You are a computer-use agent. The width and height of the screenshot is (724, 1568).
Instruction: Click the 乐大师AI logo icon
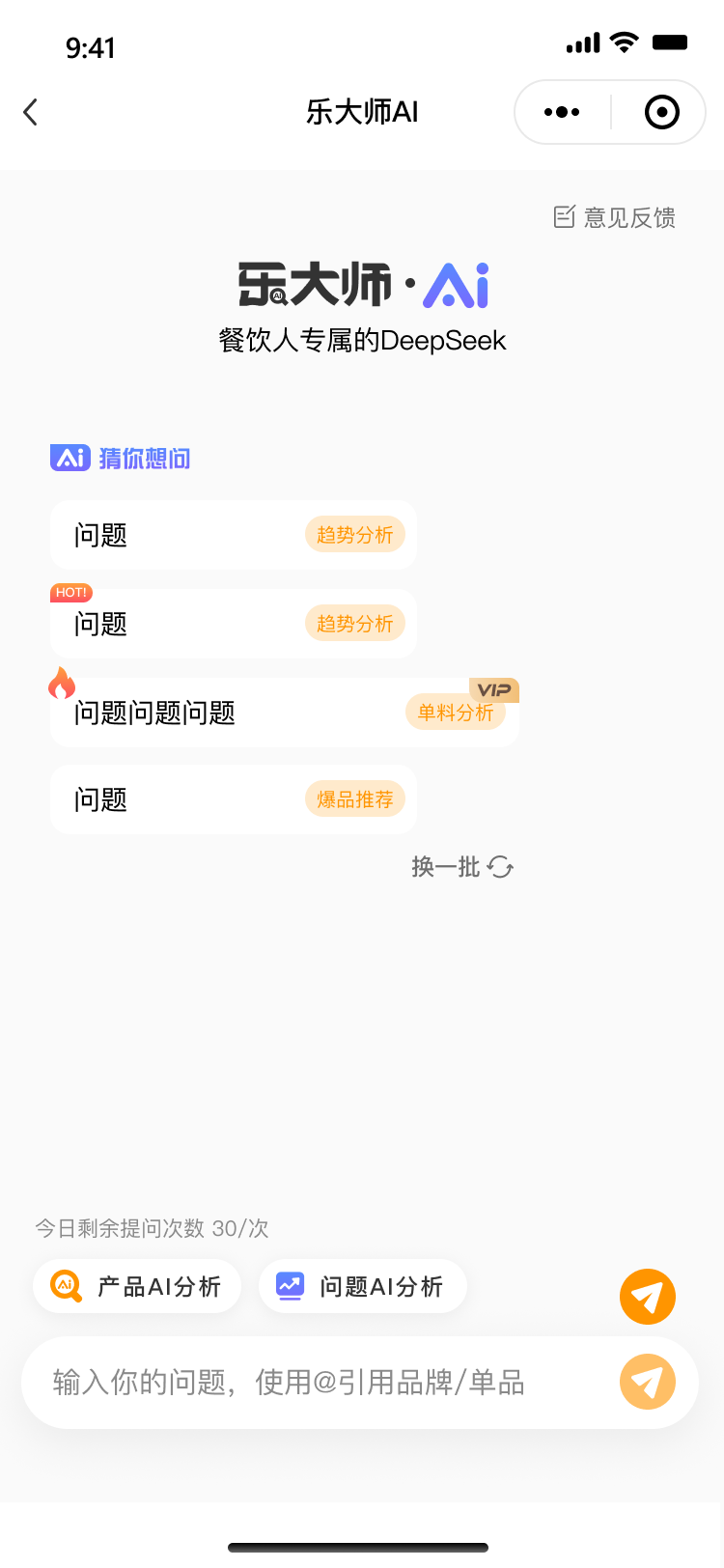pos(362,284)
